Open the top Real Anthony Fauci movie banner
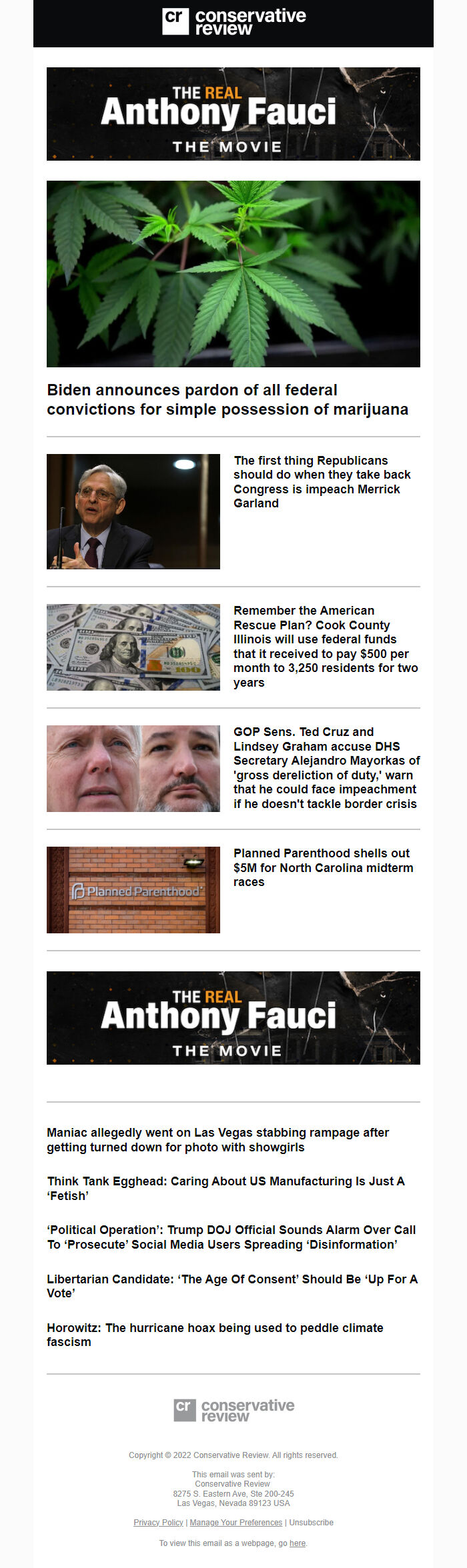This screenshot has height=1568, width=467. (x=233, y=114)
